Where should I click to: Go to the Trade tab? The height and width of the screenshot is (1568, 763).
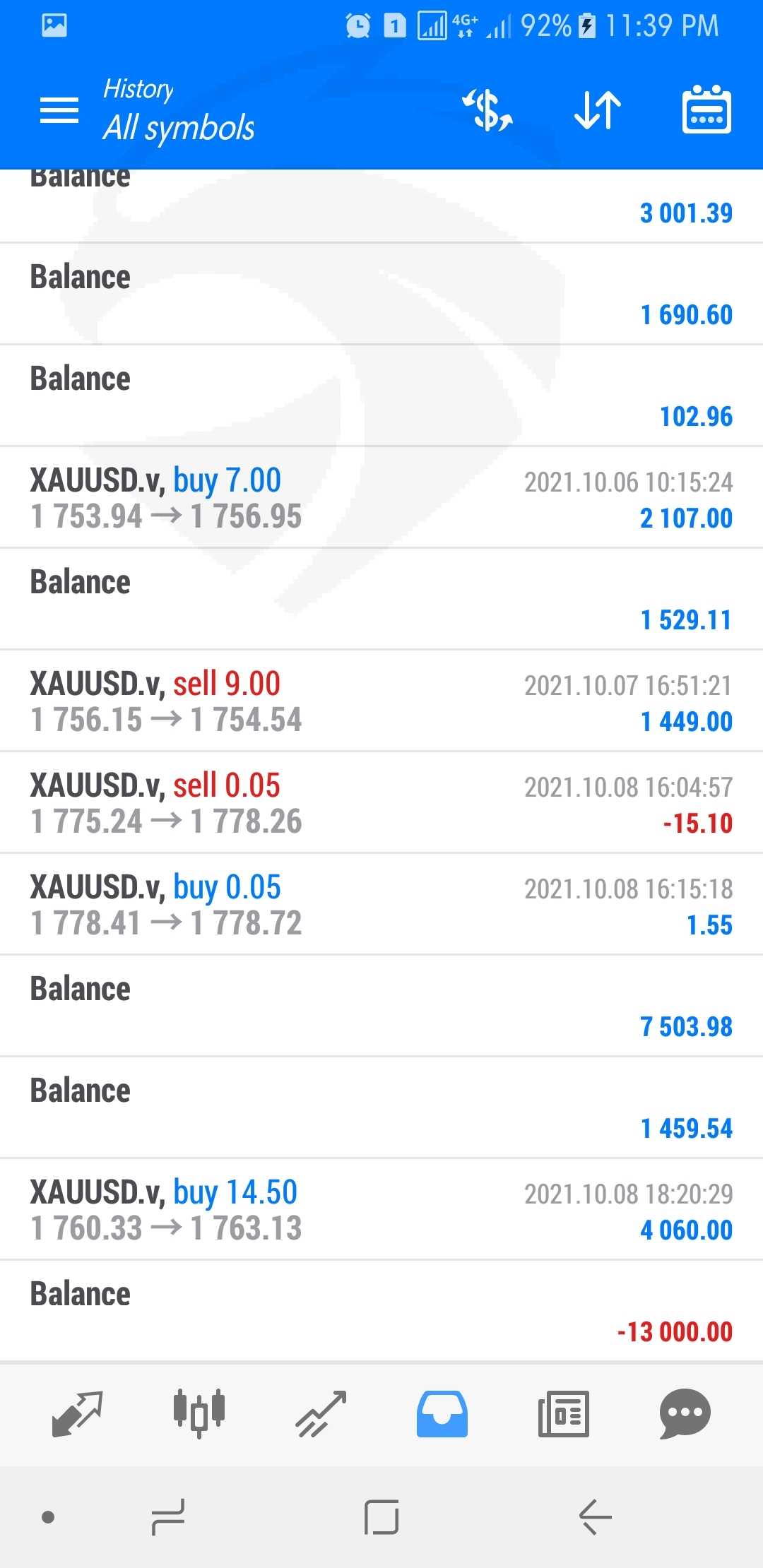tap(321, 1413)
